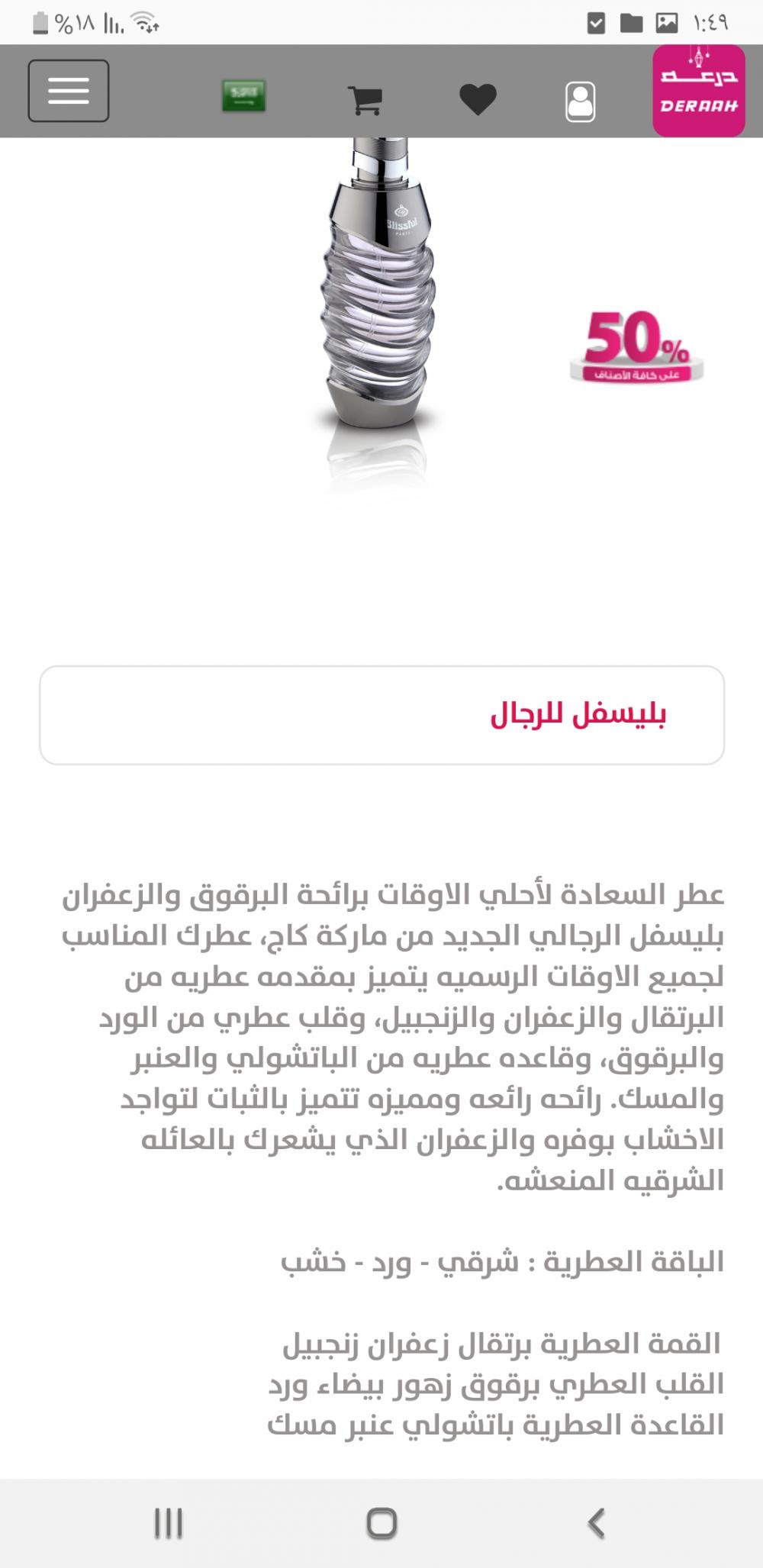
Task: Open the hamburger menu
Action: pyautogui.click(x=69, y=91)
